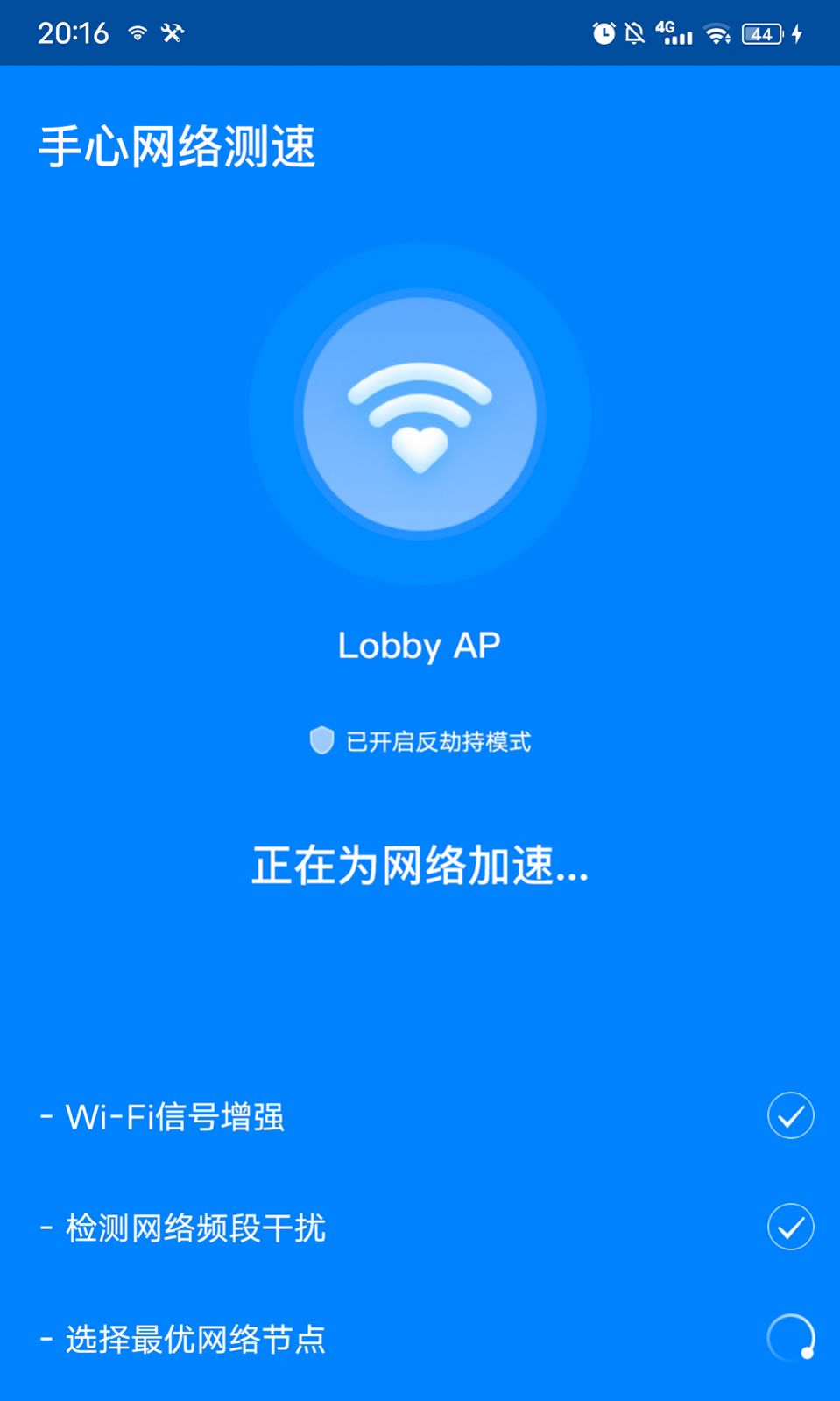Tap the muted notifications icon in status bar
The width and height of the screenshot is (840, 1401).
(x=636, y=32)
